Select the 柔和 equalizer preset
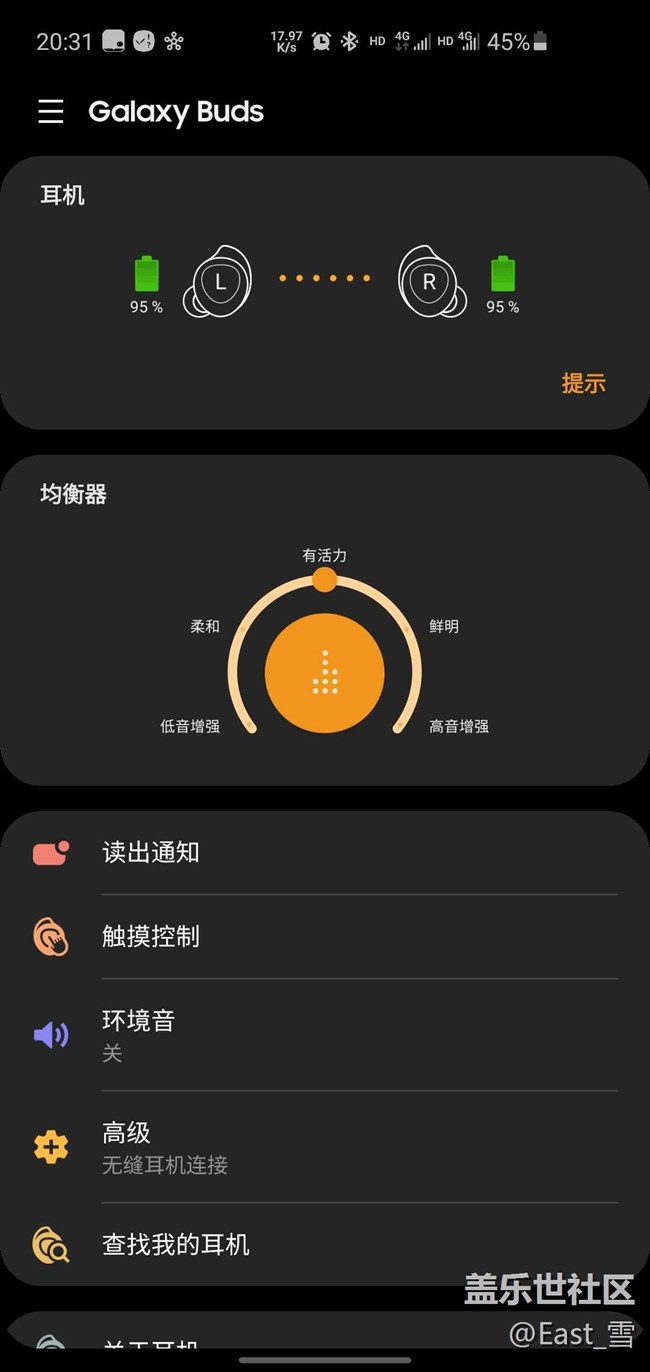 pos(205,626)
